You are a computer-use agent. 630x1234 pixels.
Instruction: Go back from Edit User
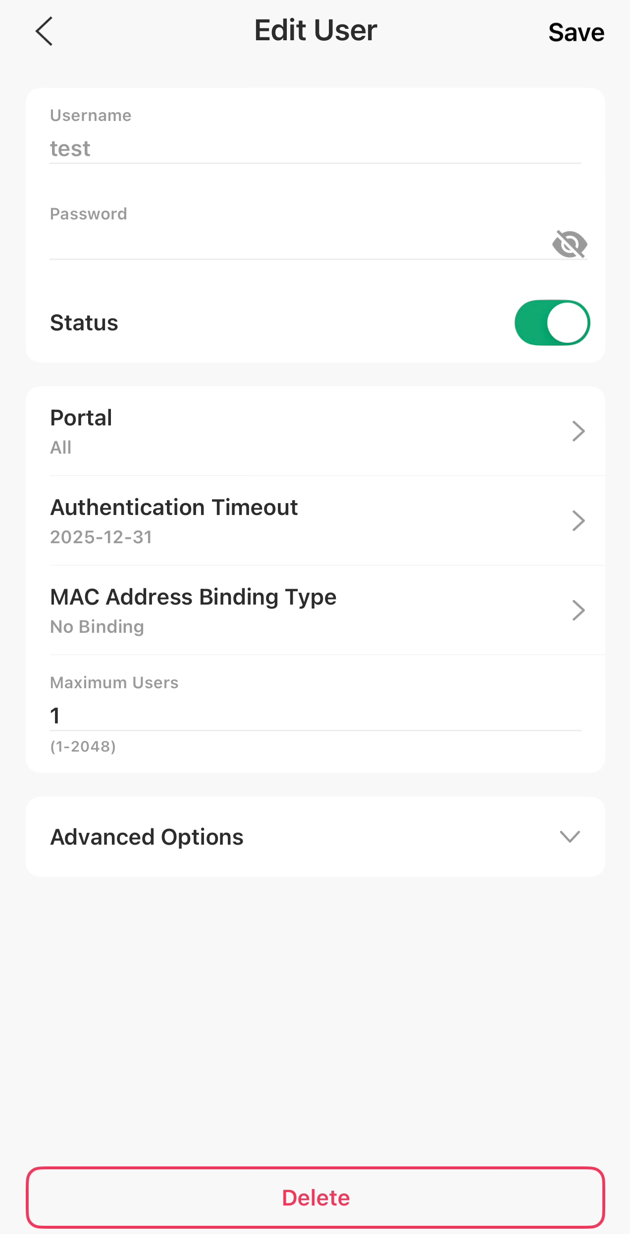tap(44, 31)
